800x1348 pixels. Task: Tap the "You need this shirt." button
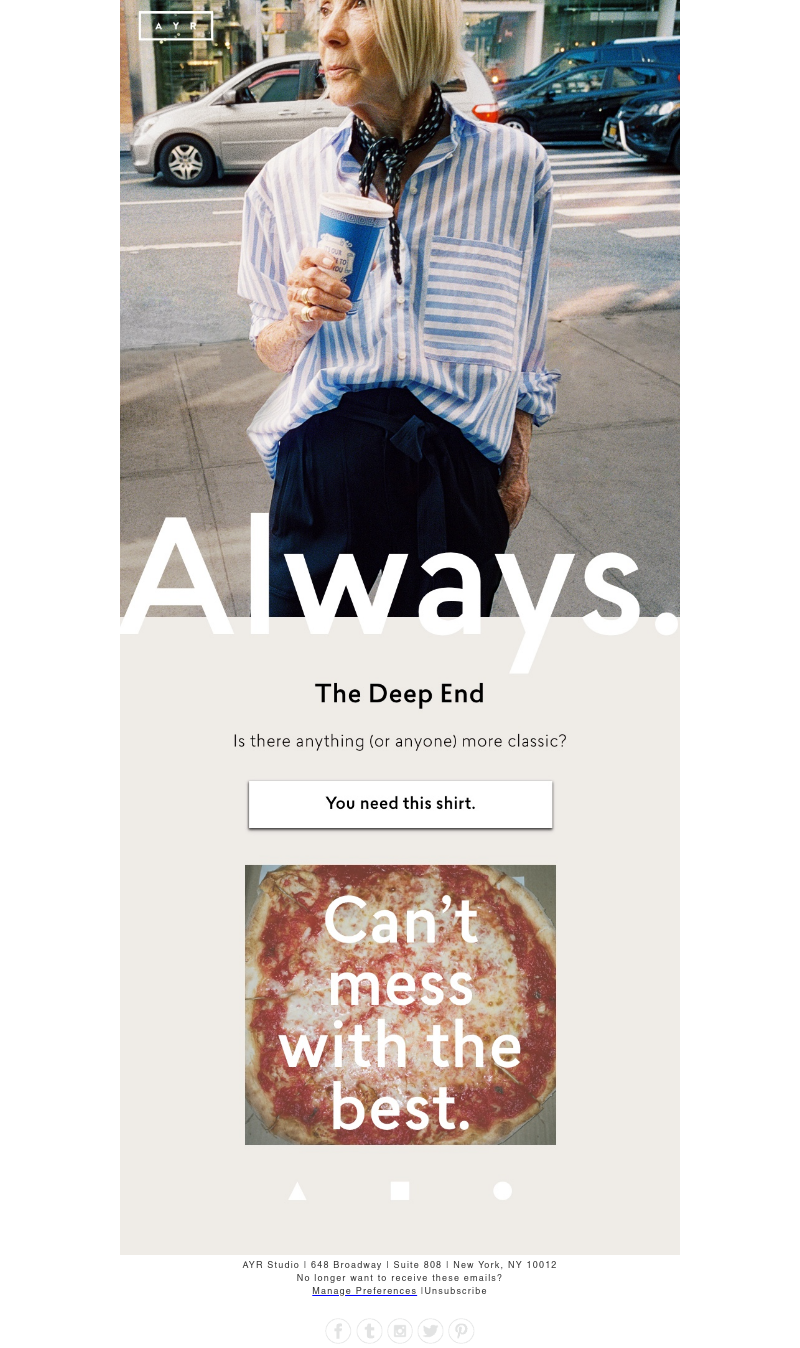(x=400, y=804)
